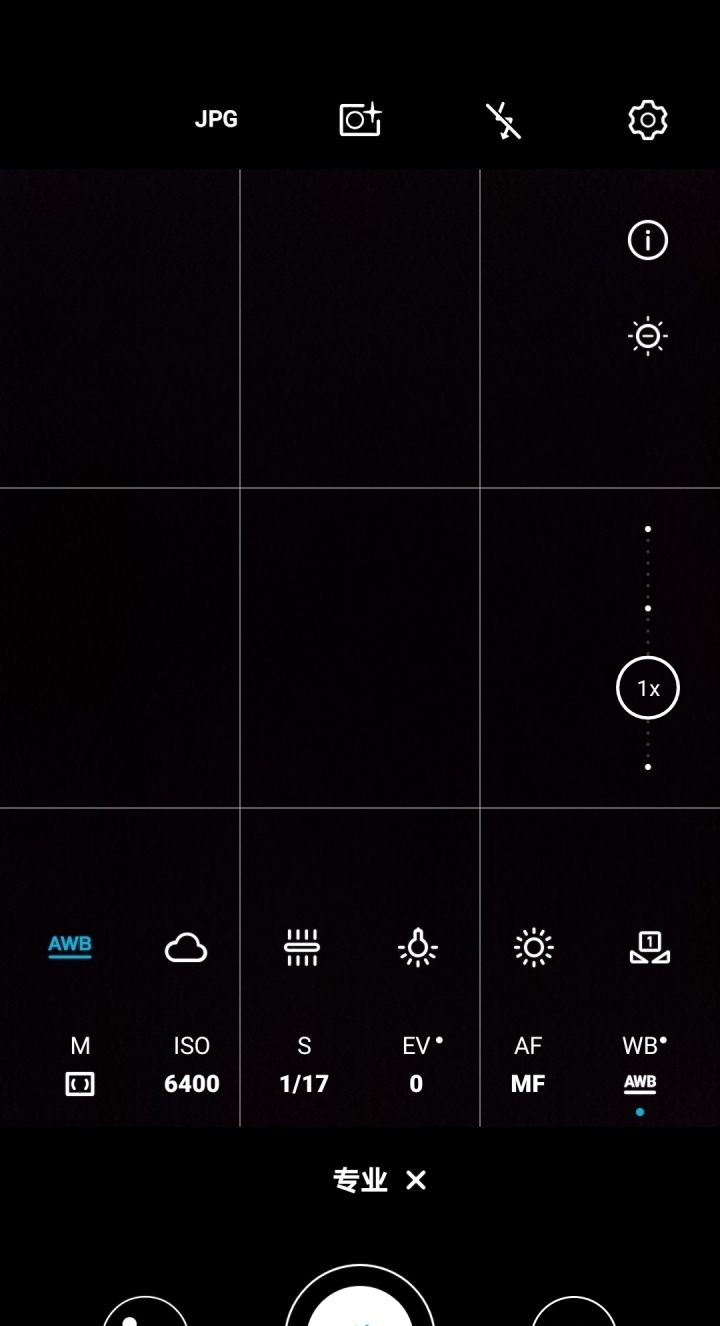This screenshot has width=720, height=1326.
Task: Choose the custom white balance card icon
Action: (648, 948)
